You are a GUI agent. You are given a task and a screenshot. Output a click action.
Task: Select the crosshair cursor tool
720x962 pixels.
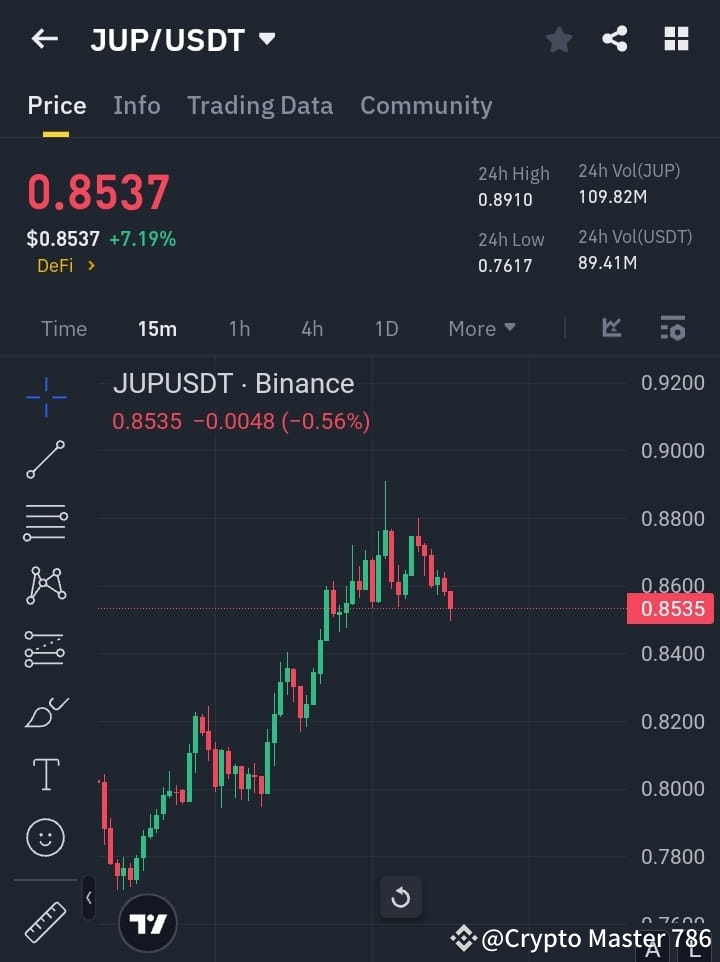point(45,397)
